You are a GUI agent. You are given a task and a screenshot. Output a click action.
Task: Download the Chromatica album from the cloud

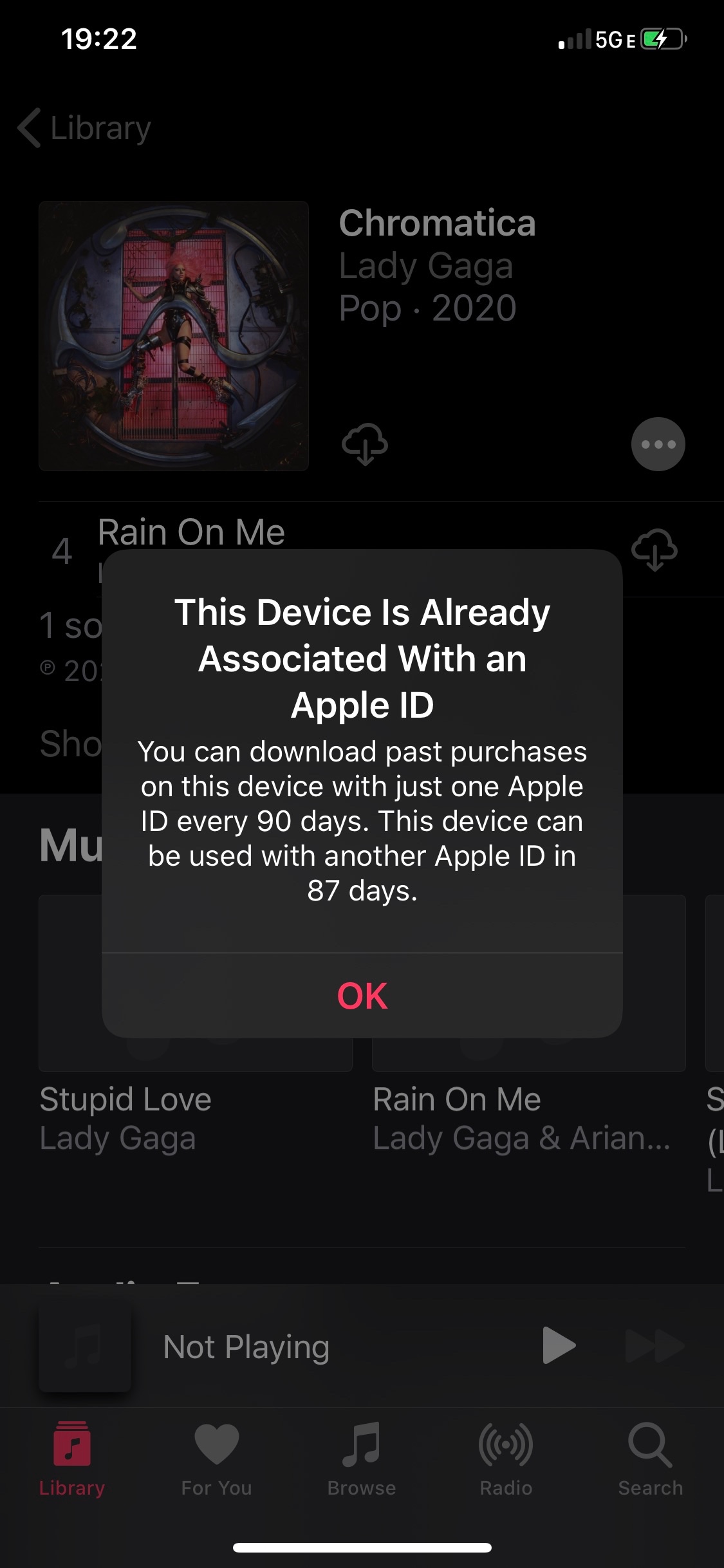[365, 444]
